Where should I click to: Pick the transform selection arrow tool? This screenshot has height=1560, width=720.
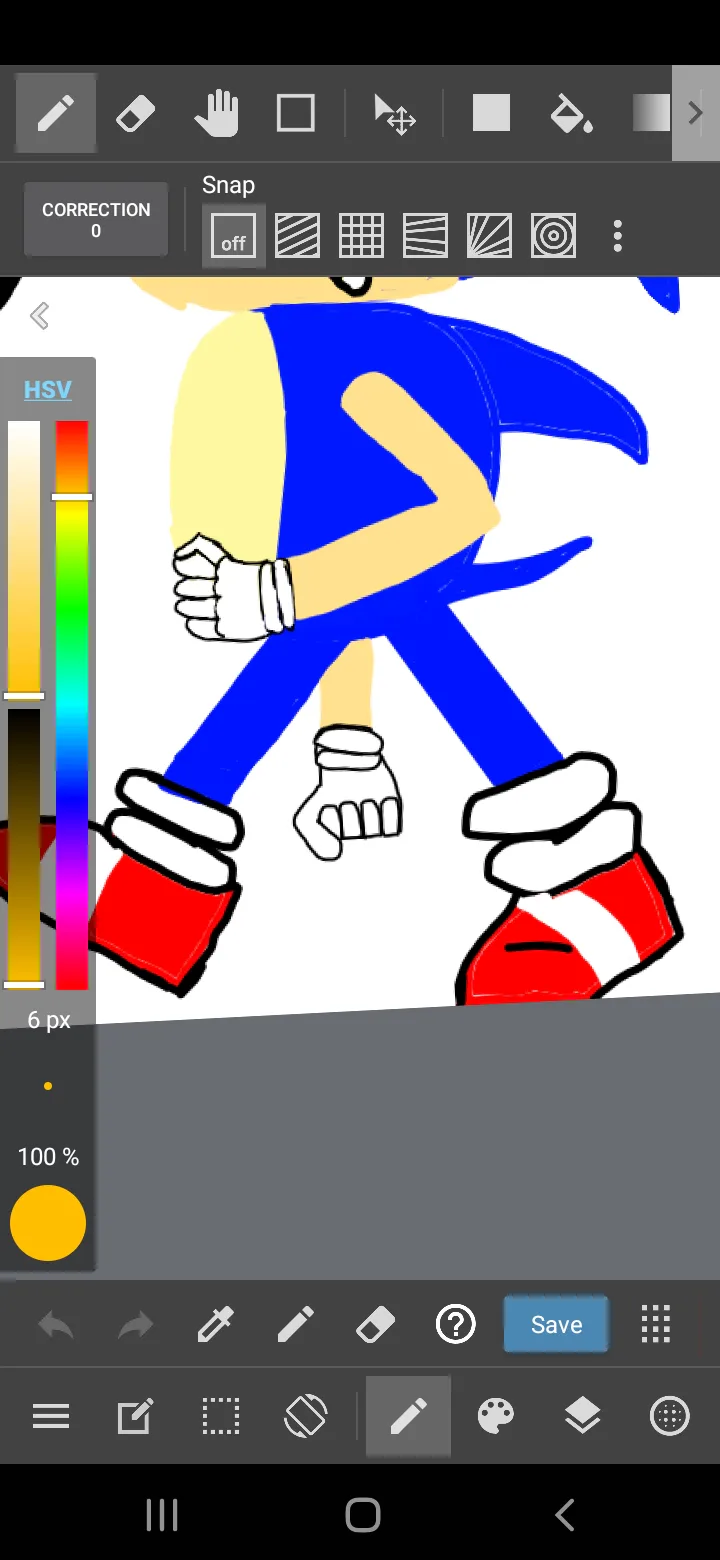click(x=395, y=114)
